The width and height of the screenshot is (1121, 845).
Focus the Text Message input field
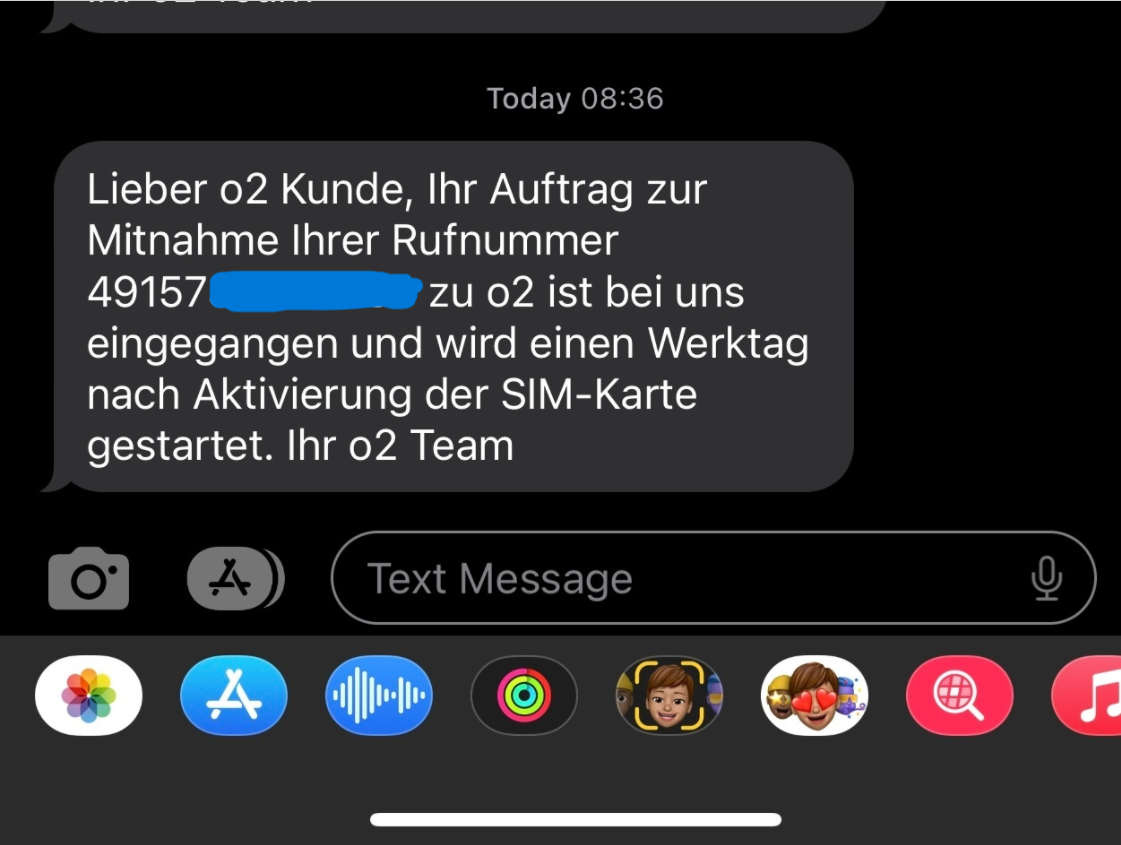[680, 578]
